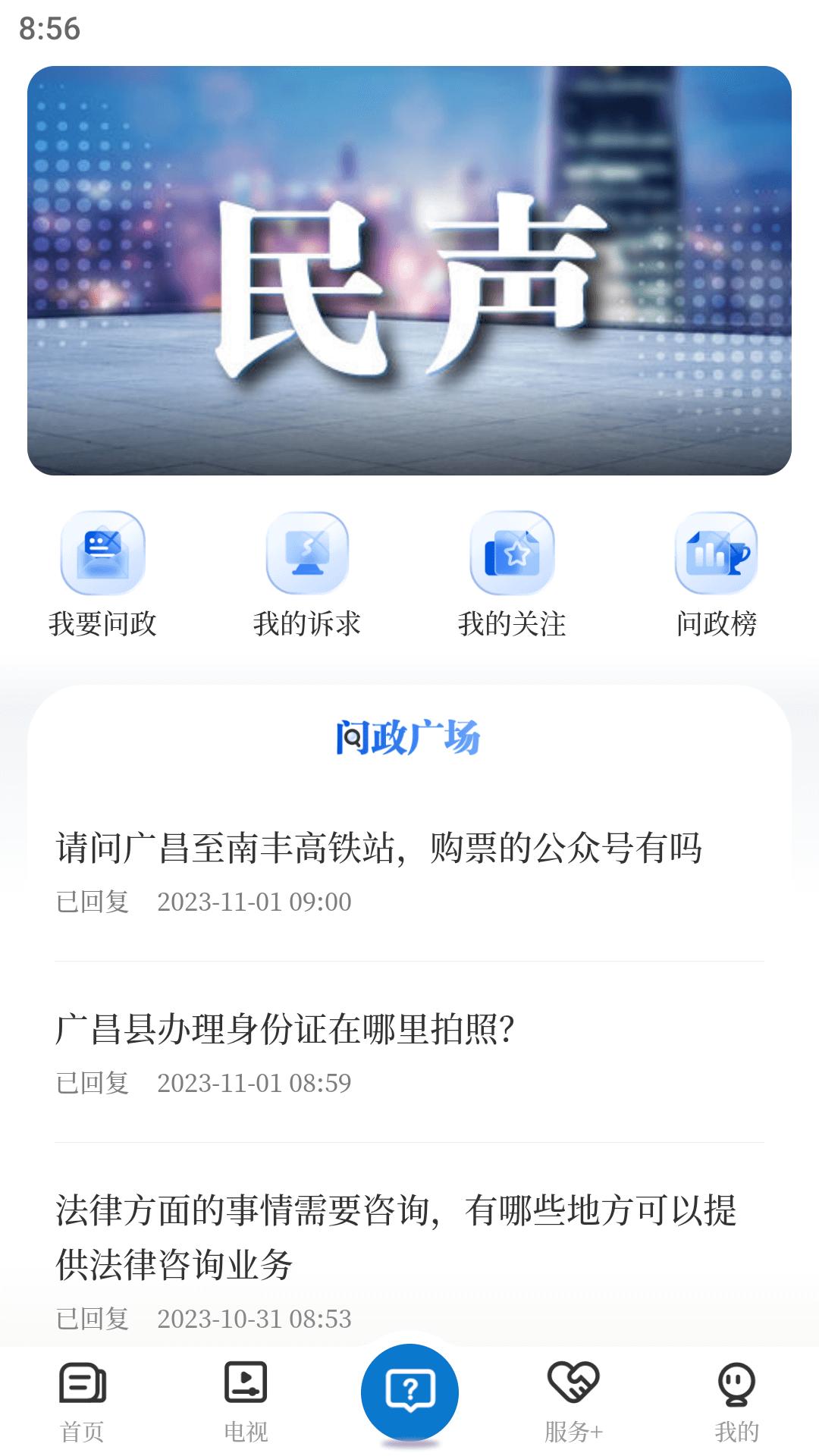Open the legal consultation question
Image resolution: width=819 pixels, height=1456 pixels.
point(398,1228)
